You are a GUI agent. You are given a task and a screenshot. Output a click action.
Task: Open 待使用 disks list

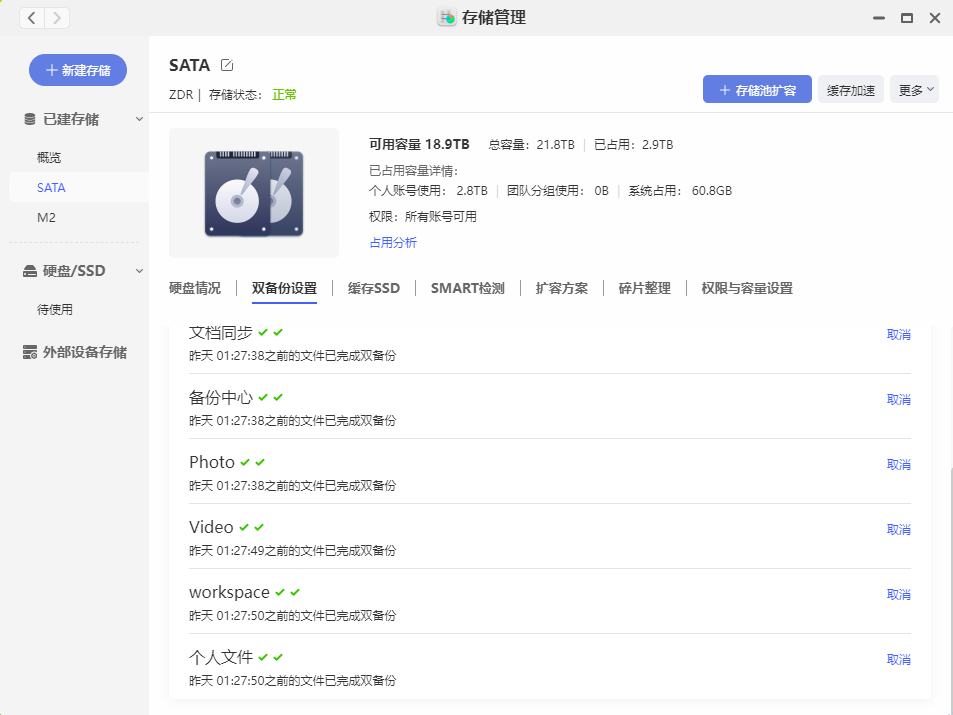(x=55, y=309)
